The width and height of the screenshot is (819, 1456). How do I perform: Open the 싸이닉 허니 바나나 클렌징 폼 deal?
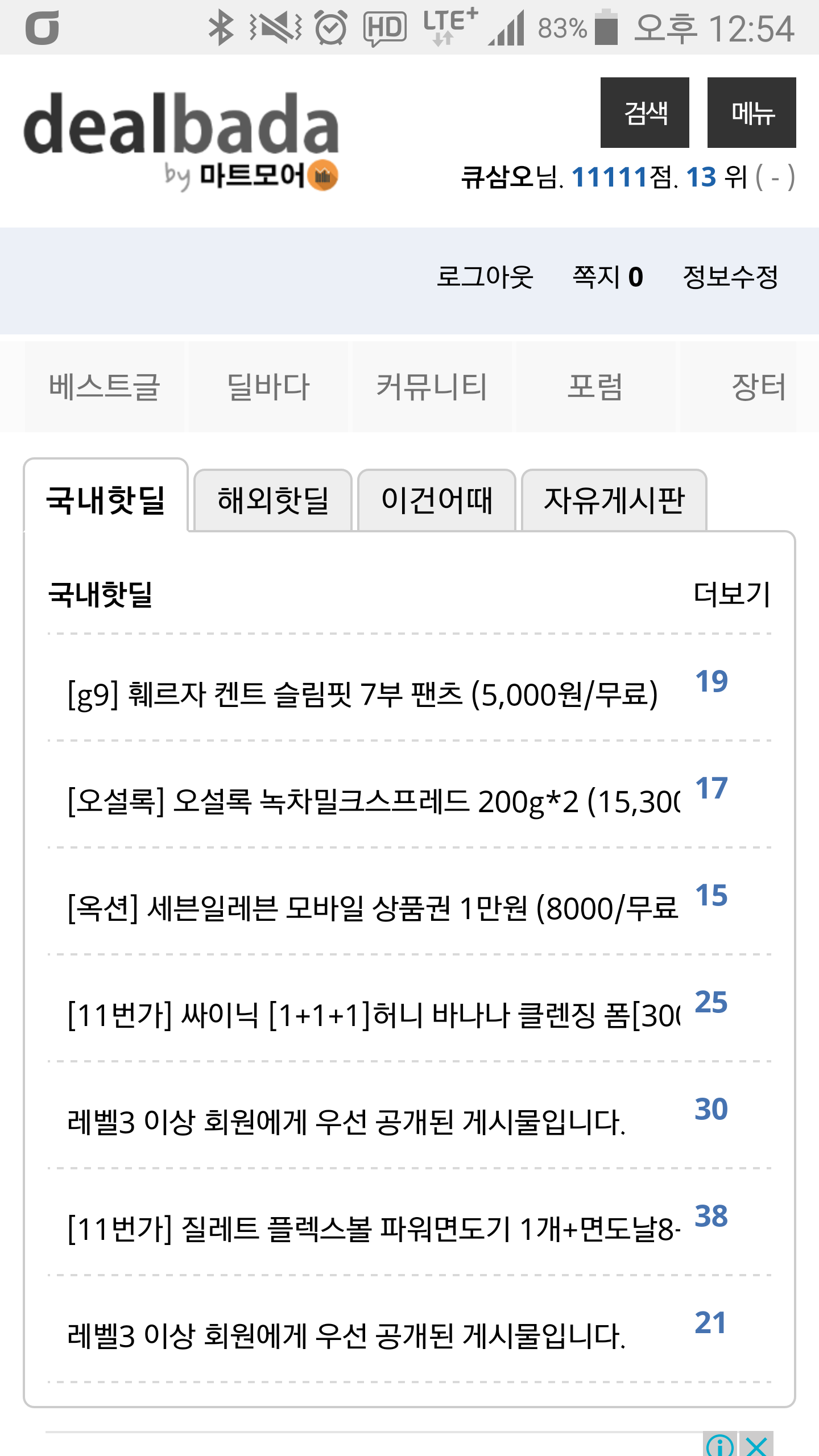pos(374,1015)
